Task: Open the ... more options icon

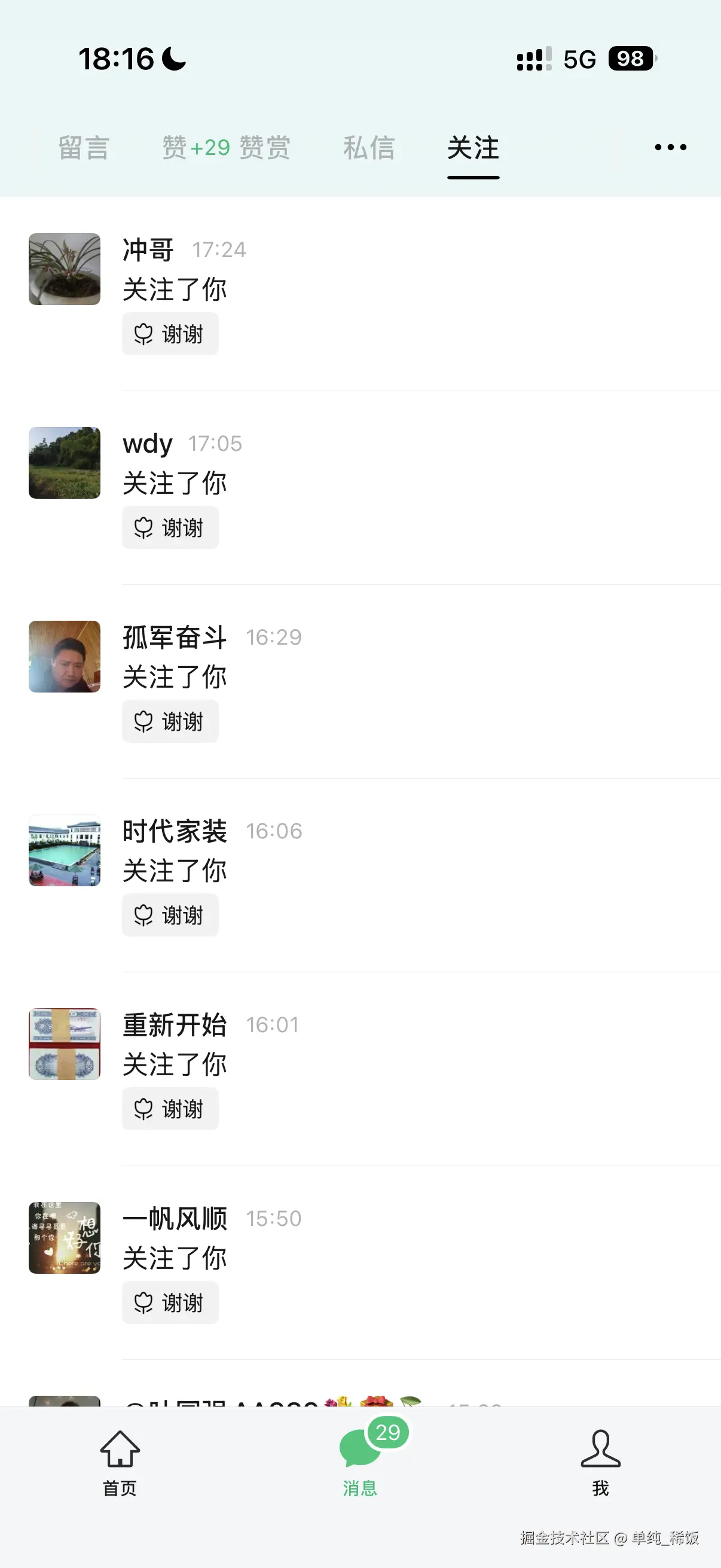Action: point(670,147)
